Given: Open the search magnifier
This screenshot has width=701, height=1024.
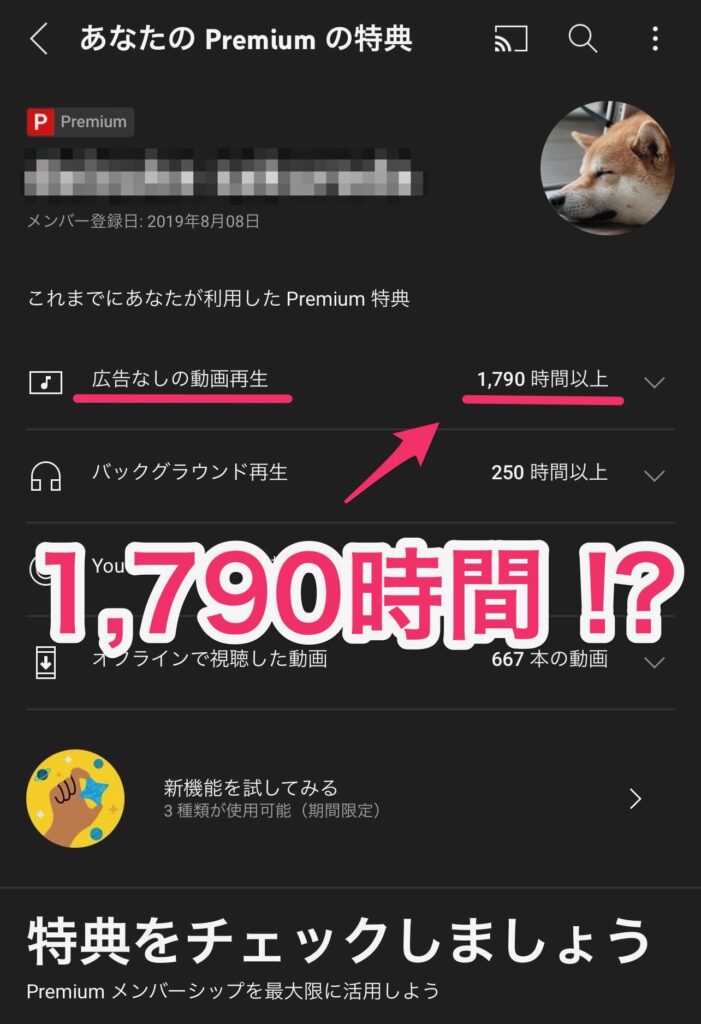Looking at the screenshot, I should pyautogui.click(x=583, y=40).
